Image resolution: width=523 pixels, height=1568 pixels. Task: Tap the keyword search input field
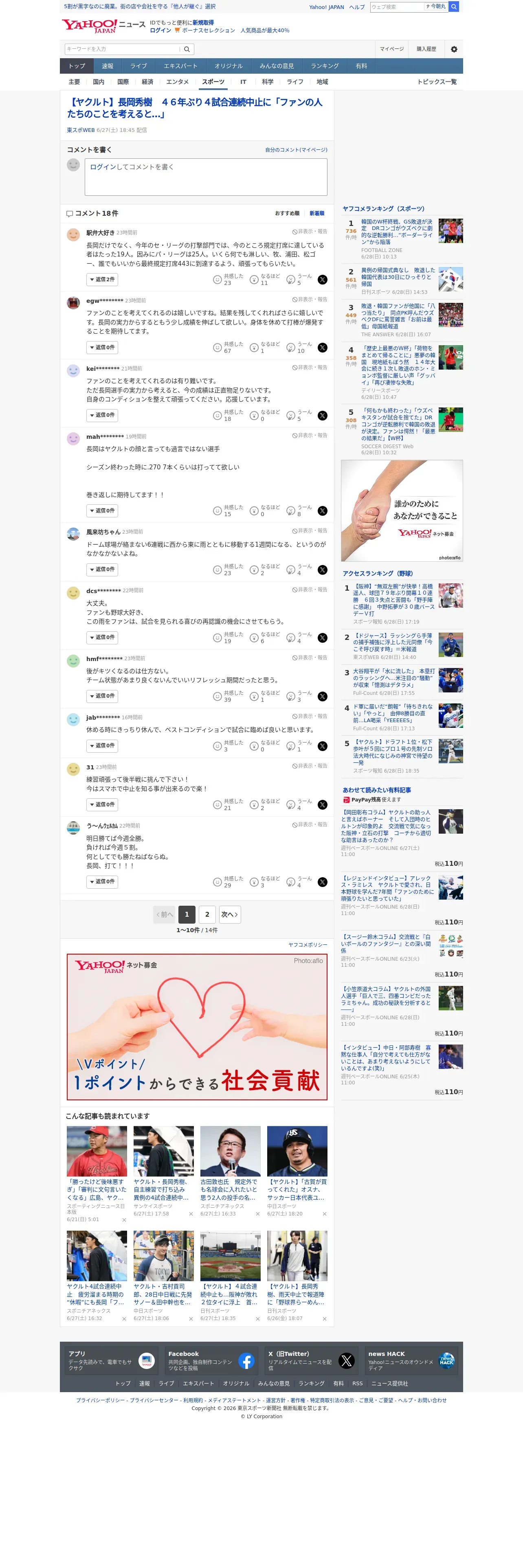[122, 49]
